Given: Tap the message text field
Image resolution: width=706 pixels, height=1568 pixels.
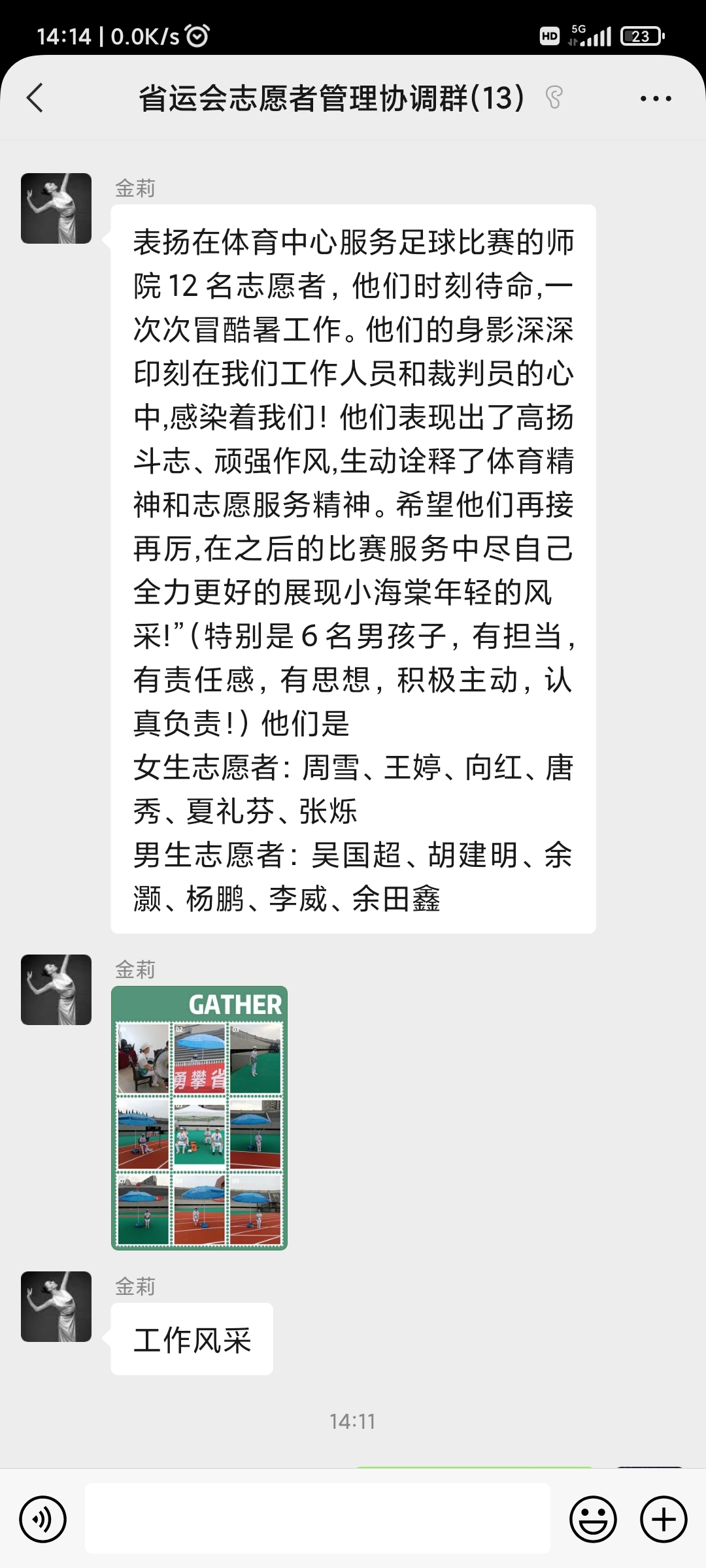Looking at the screenshot, I should coord(317,1518).
